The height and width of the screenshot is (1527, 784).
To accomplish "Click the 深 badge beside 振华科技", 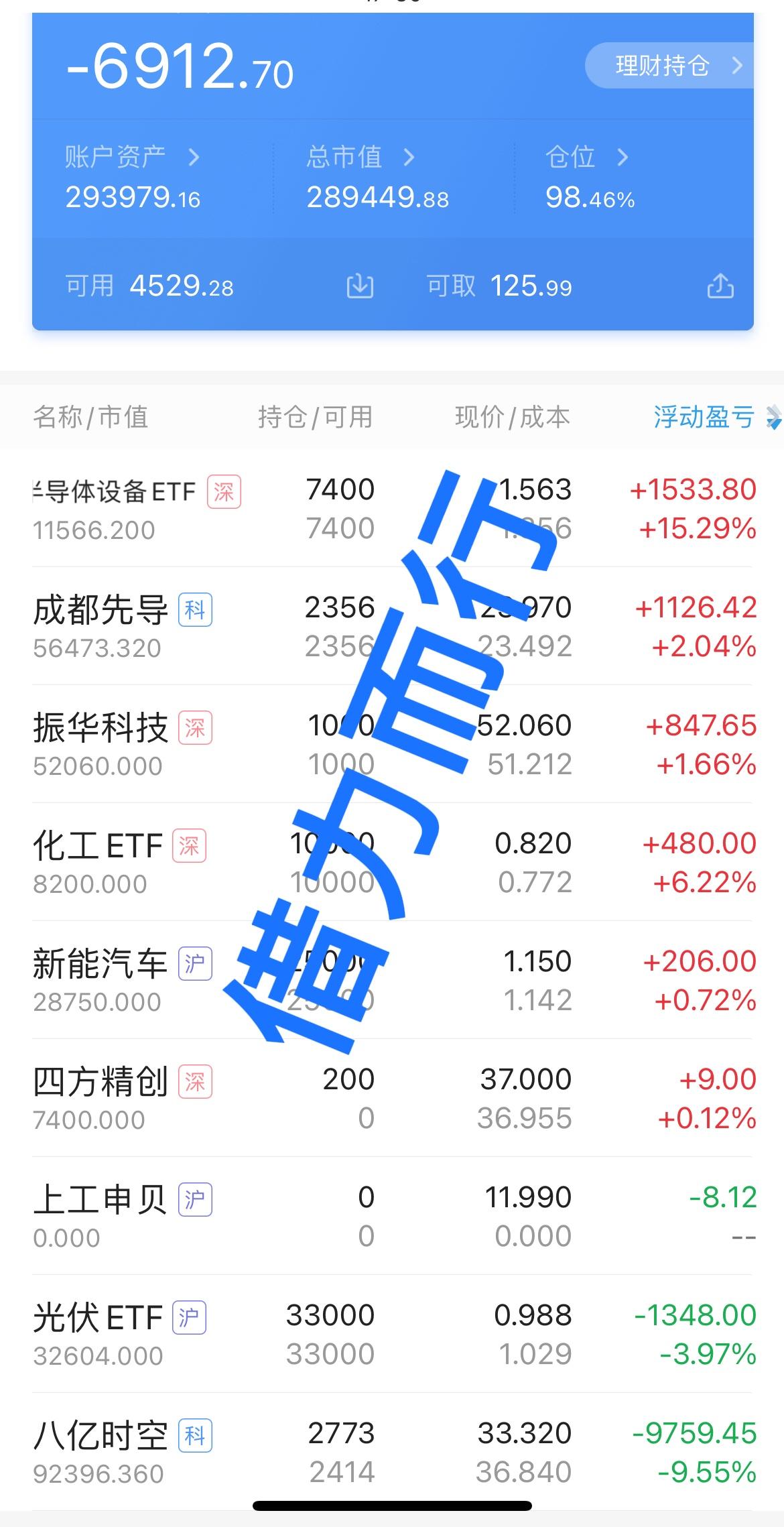I will tap(194, 727).
